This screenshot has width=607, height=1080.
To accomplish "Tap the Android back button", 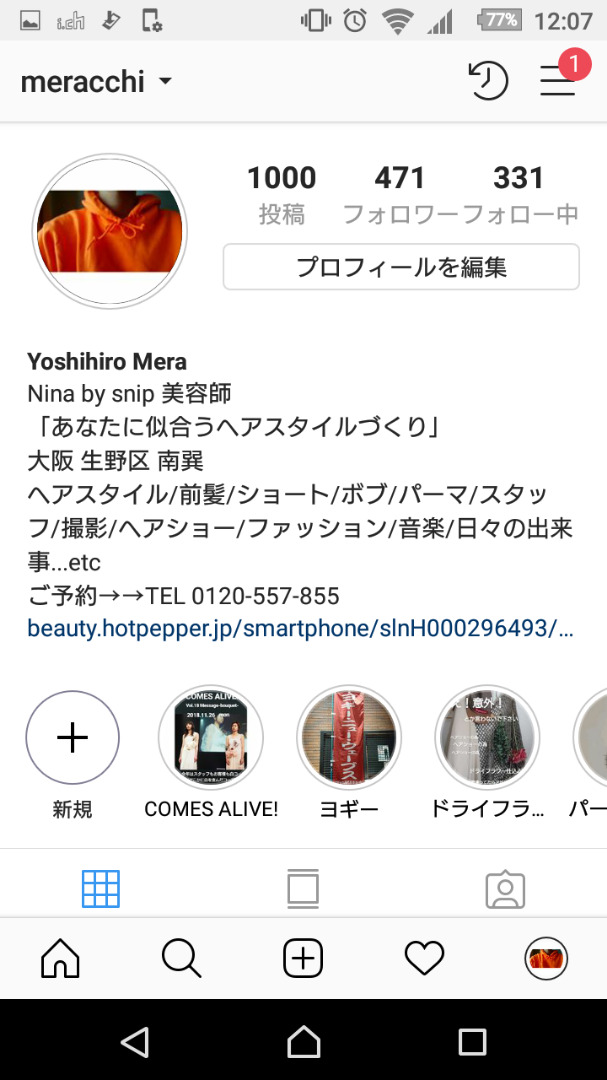I will tap(134, 1043).
